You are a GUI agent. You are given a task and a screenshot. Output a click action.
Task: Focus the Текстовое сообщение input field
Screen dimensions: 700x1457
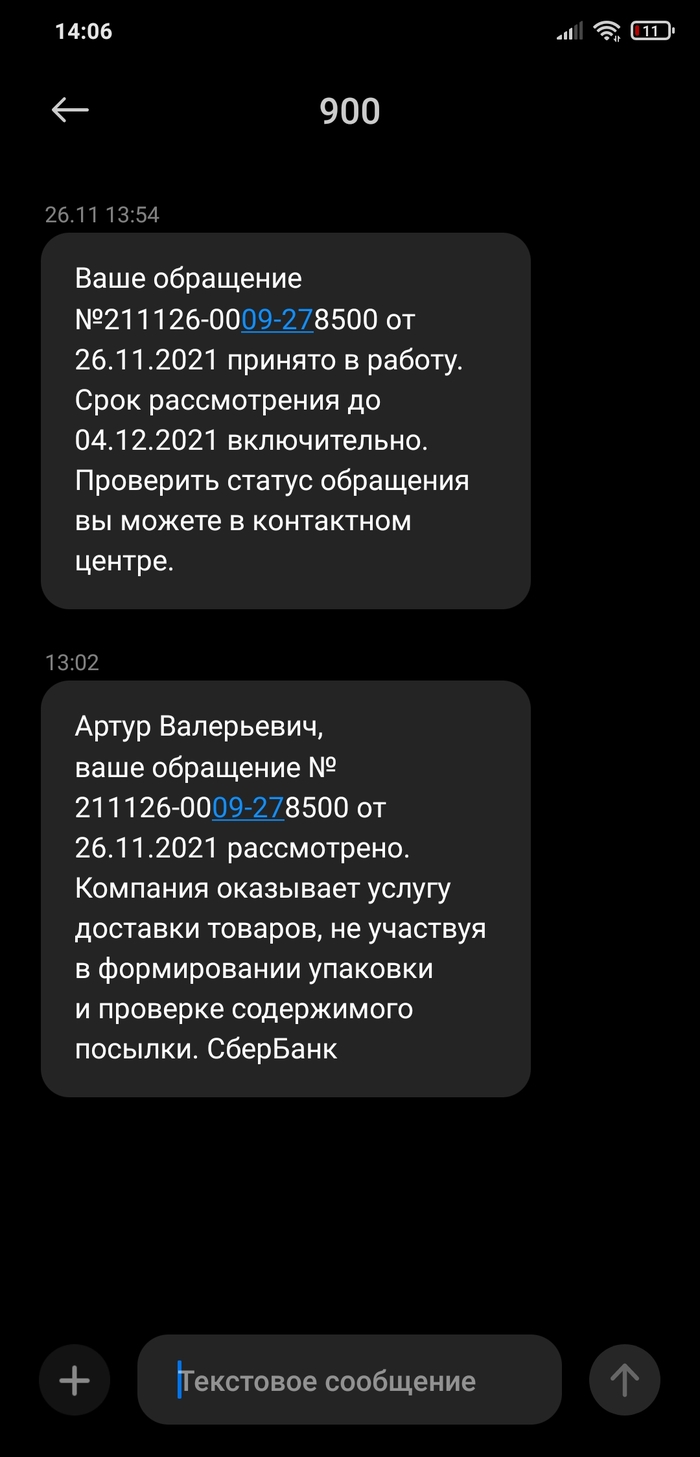coord(350,1381)
